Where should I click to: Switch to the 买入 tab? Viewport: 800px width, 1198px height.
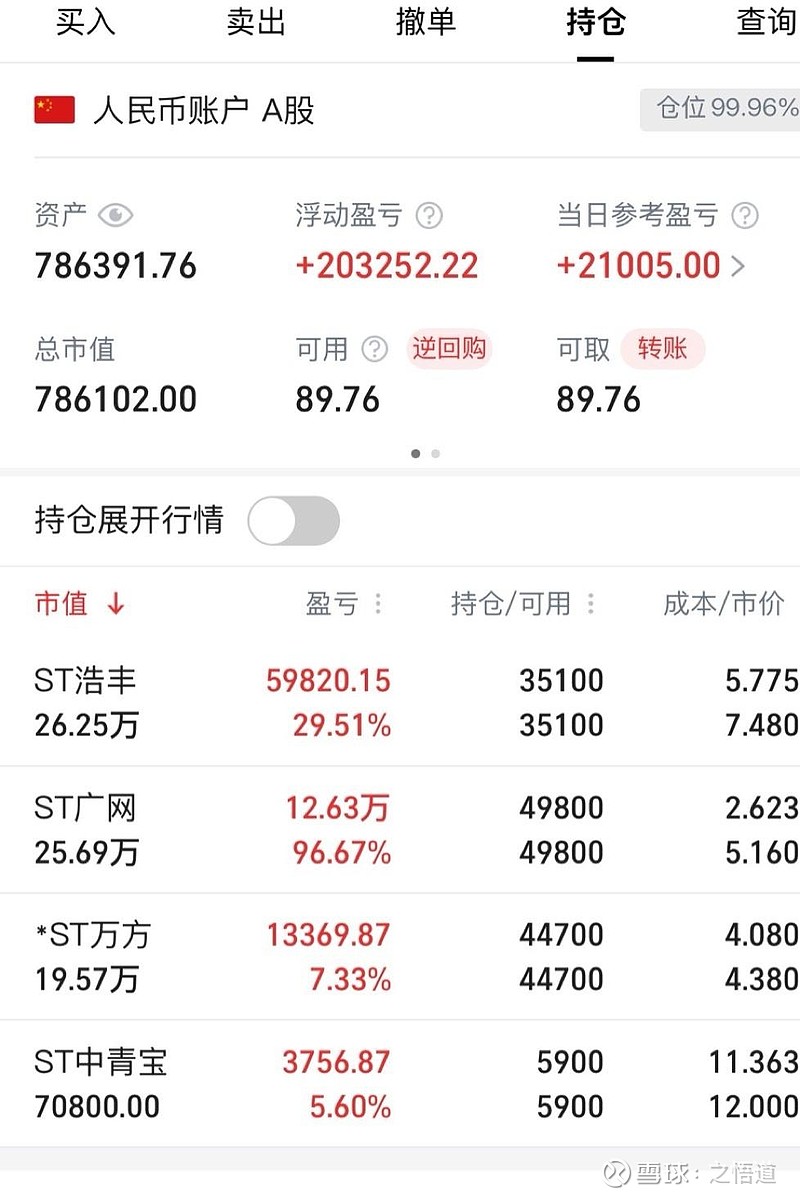[86, 23]
